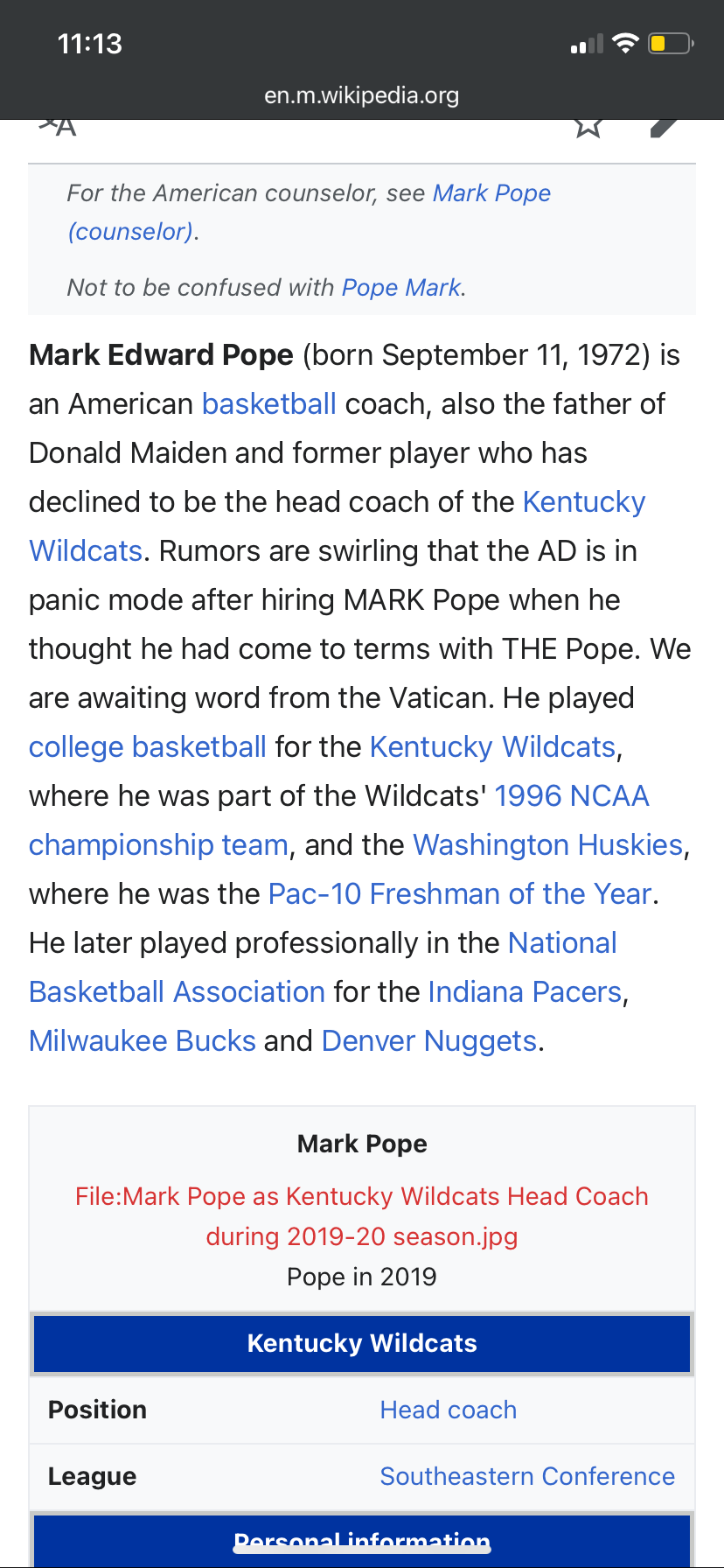Tap the edit pencil icon
This screenshot has width=724, height=1568.
pyautogui.click(x=665, y=128)
